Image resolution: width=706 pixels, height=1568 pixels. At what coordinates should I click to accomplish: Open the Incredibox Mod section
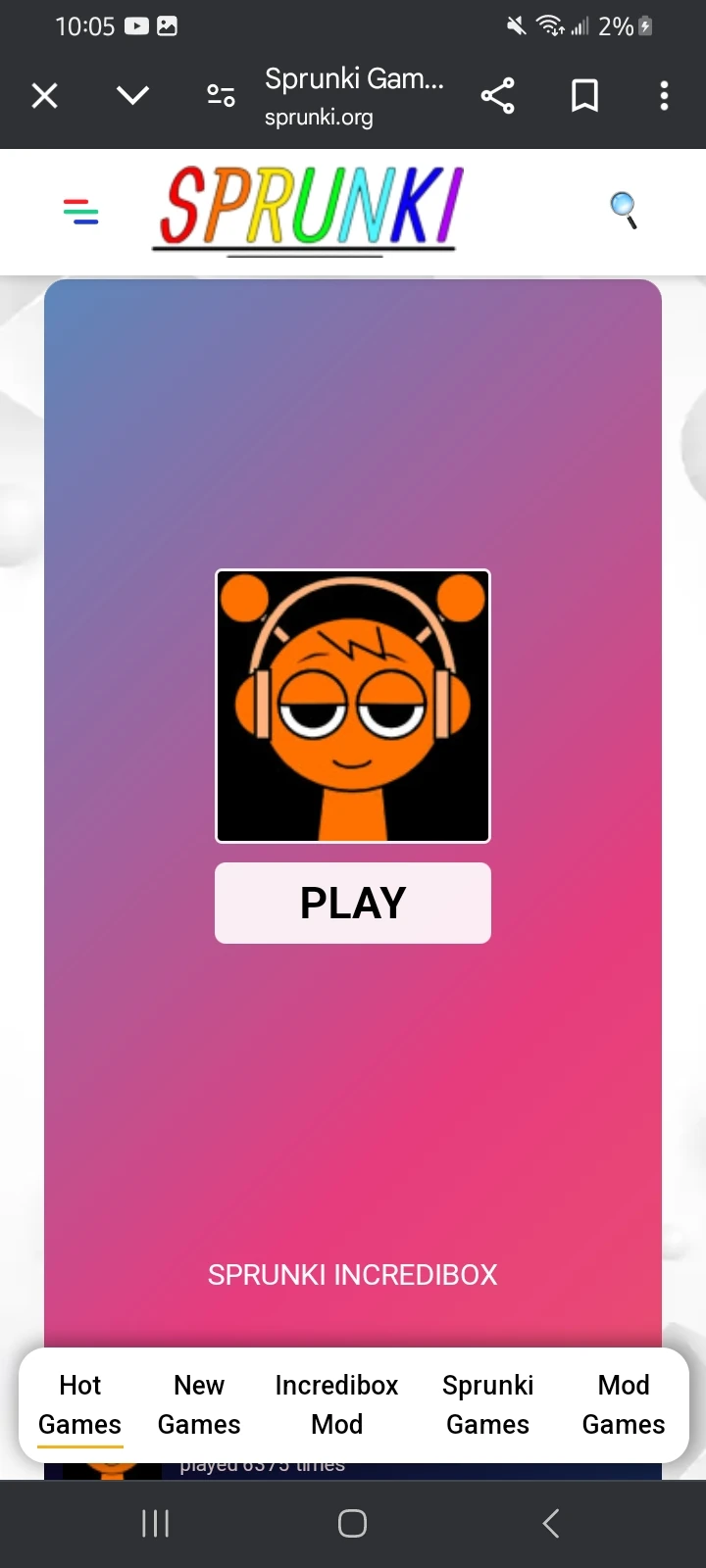[336, 1404]
